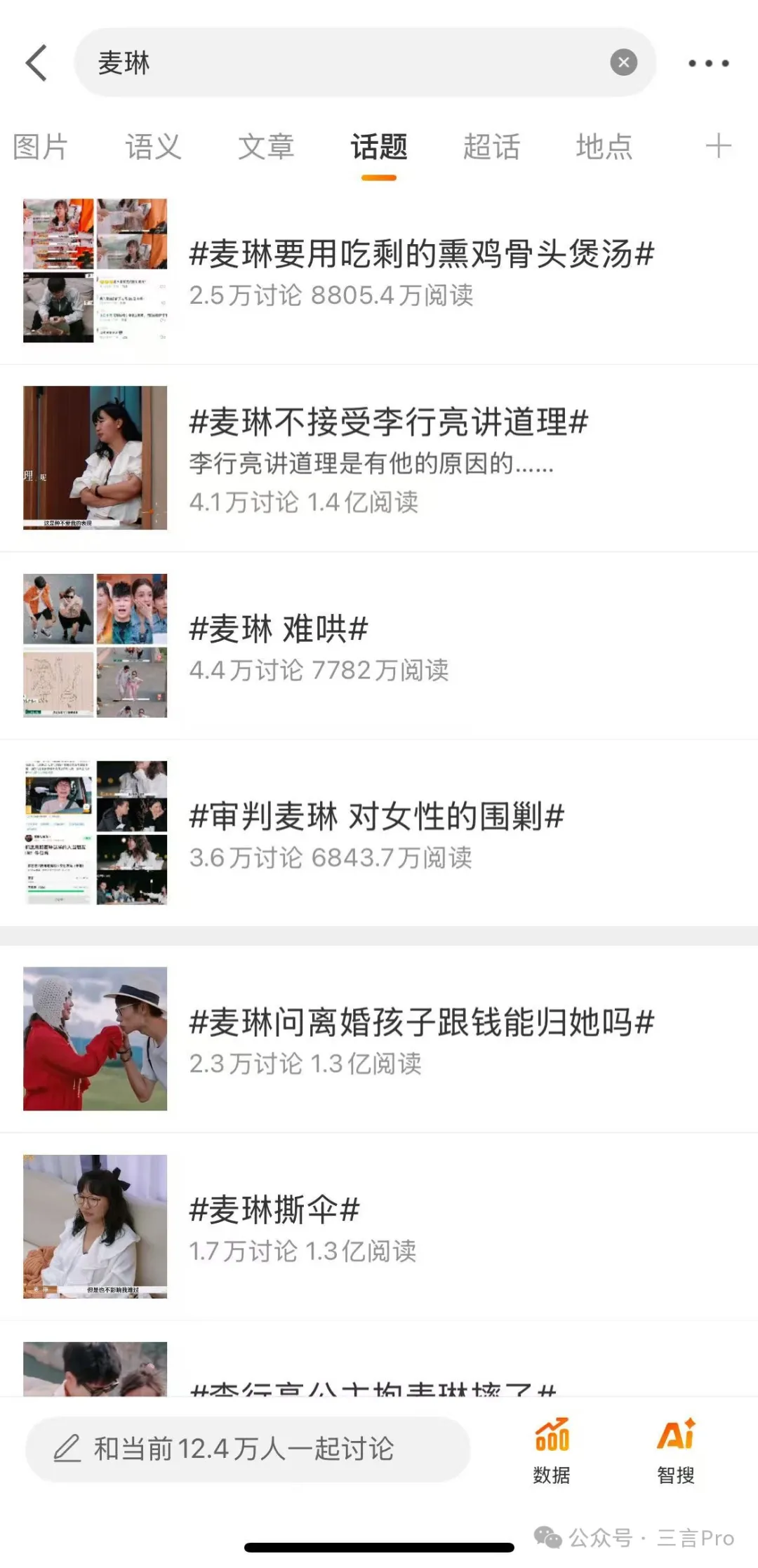Open topic #审判麦琳 对女性的围剿#
Screen dimensions: 758x1568
pos(377,817)
